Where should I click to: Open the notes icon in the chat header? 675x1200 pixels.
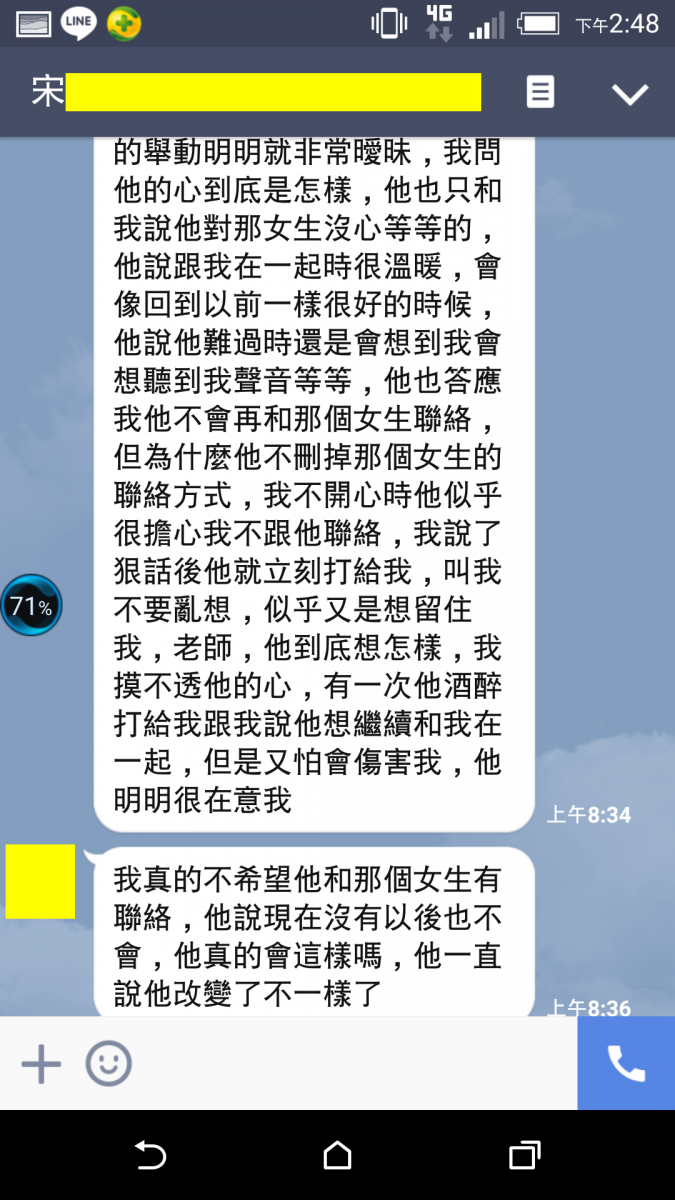click(540, 93)
